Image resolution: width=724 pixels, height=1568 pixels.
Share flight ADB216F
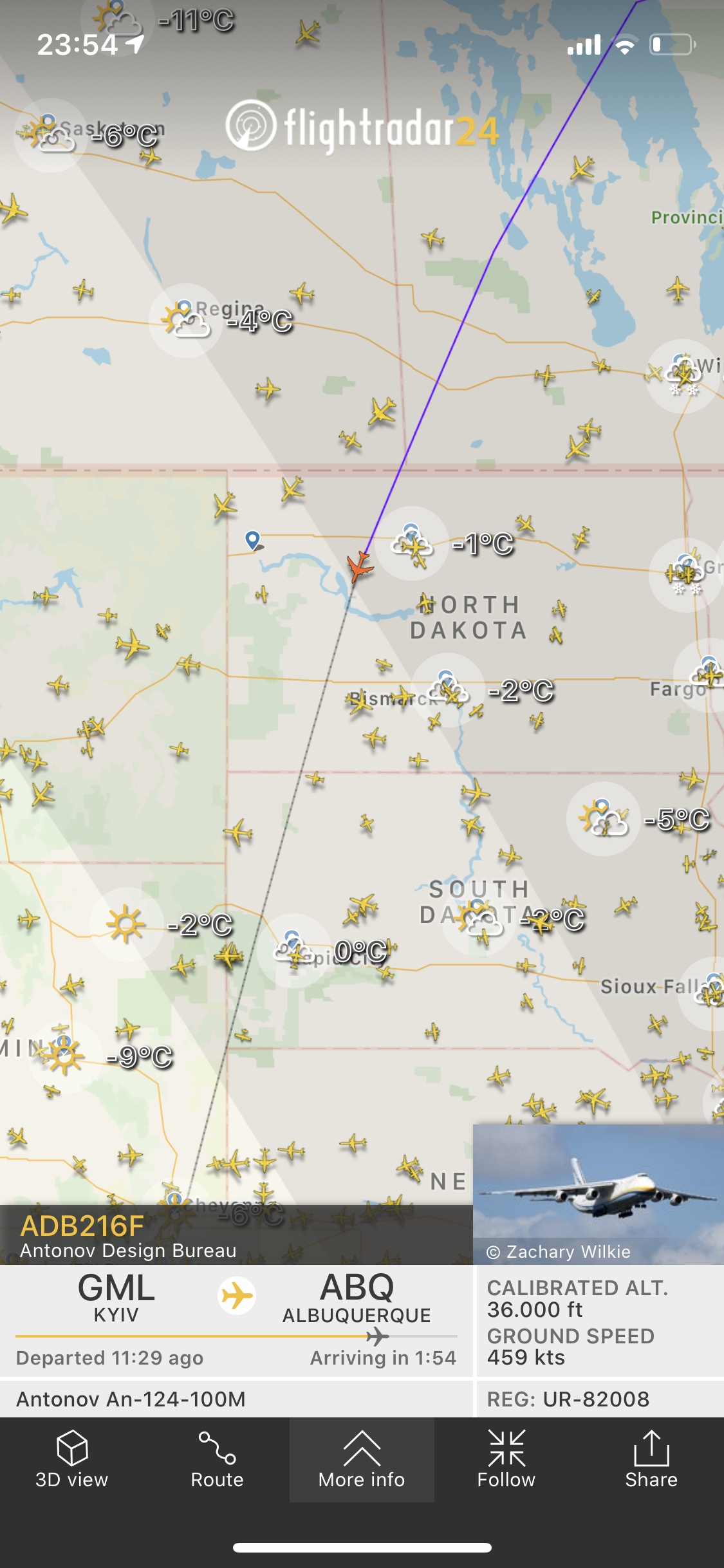(x=651, y=1459)
